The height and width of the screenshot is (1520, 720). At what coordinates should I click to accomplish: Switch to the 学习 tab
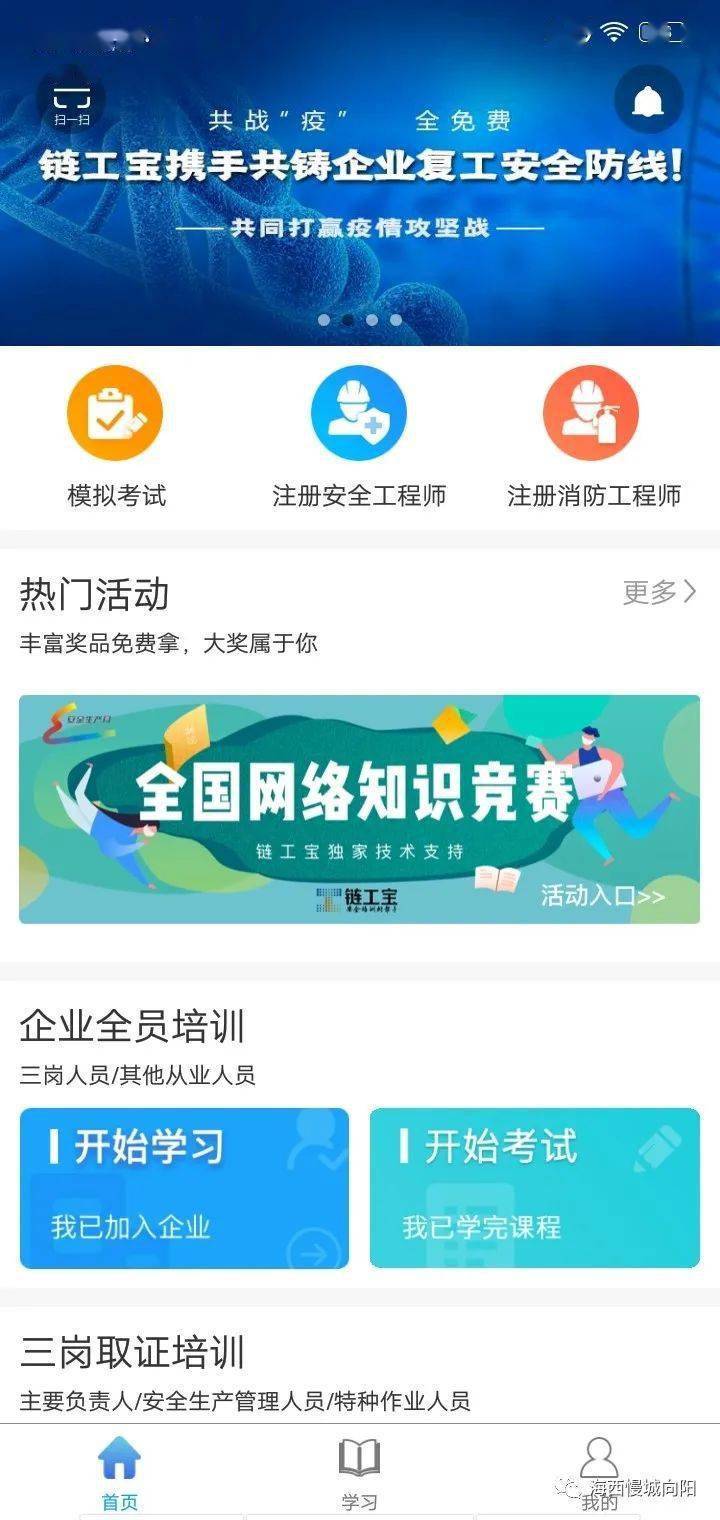tap(359, 1472)
